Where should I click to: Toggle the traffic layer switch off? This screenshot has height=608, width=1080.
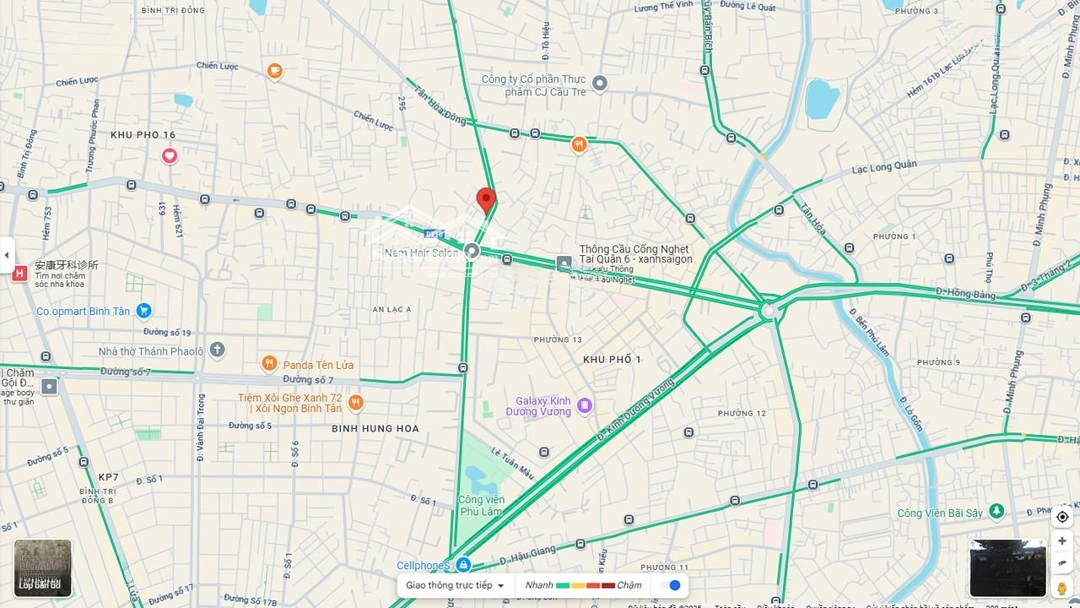pos(672,585)
